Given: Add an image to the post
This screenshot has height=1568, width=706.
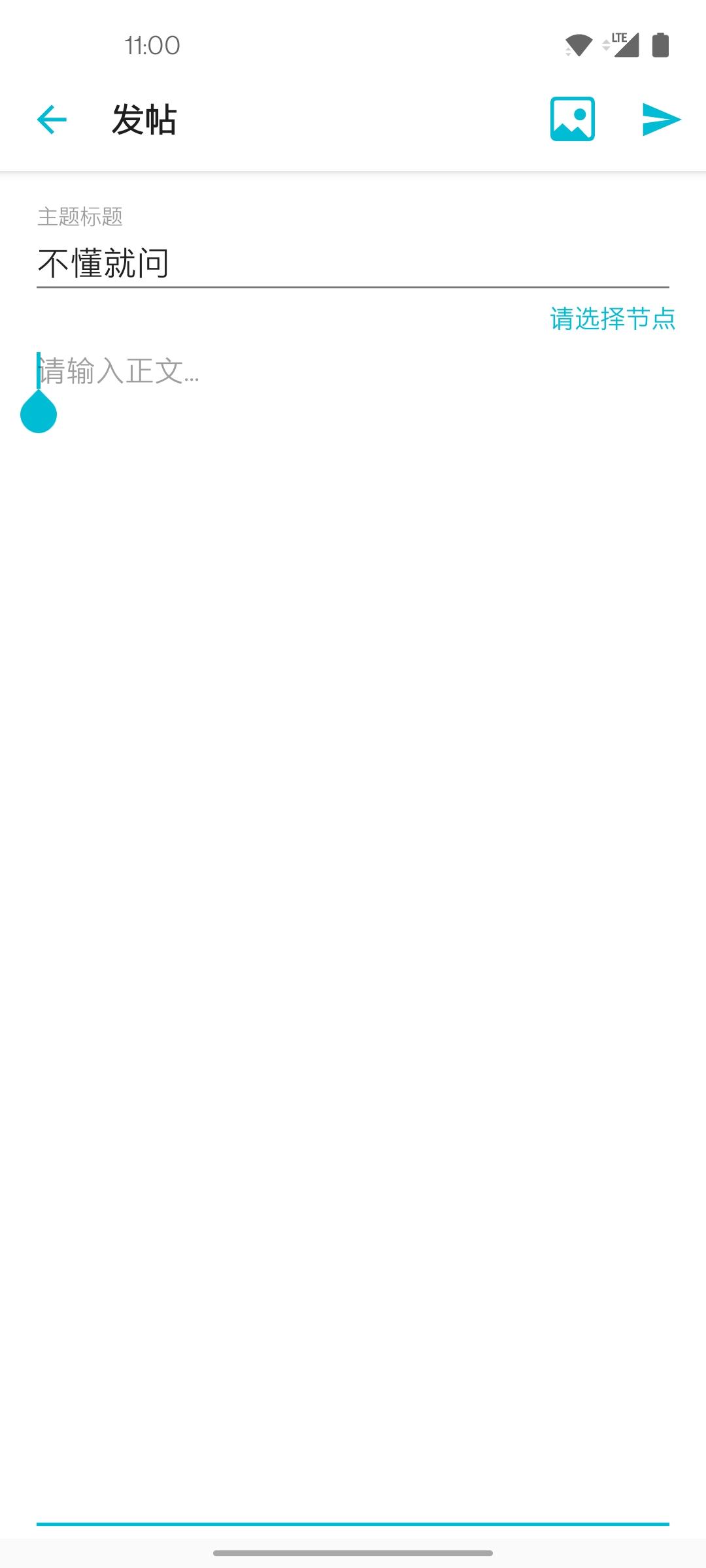Looking at the screenshot, I should [572, 120].
